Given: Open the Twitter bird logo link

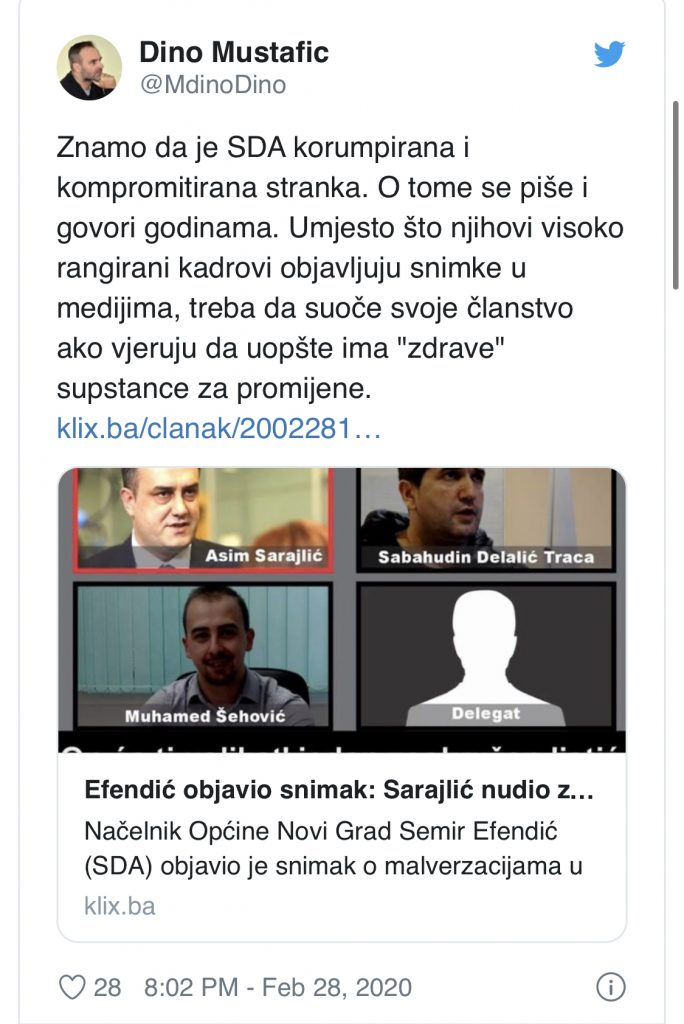Looking at the screenshot, I should click(609, 54).
